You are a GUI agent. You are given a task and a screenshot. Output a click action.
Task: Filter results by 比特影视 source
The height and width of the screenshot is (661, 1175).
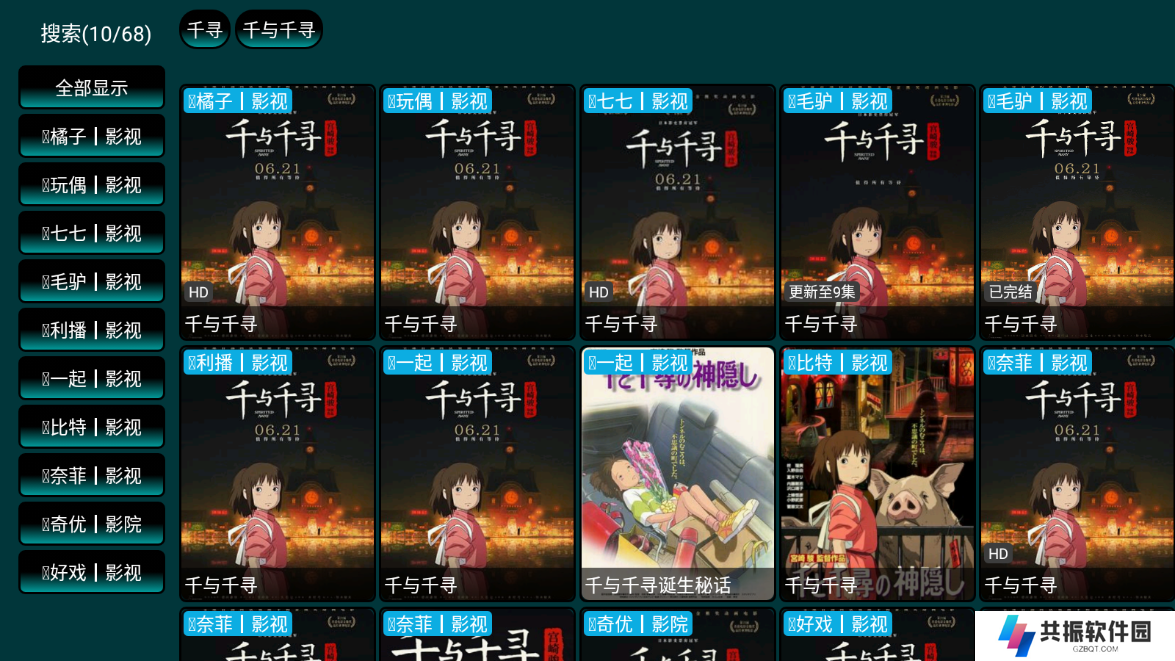click(91, 427)
